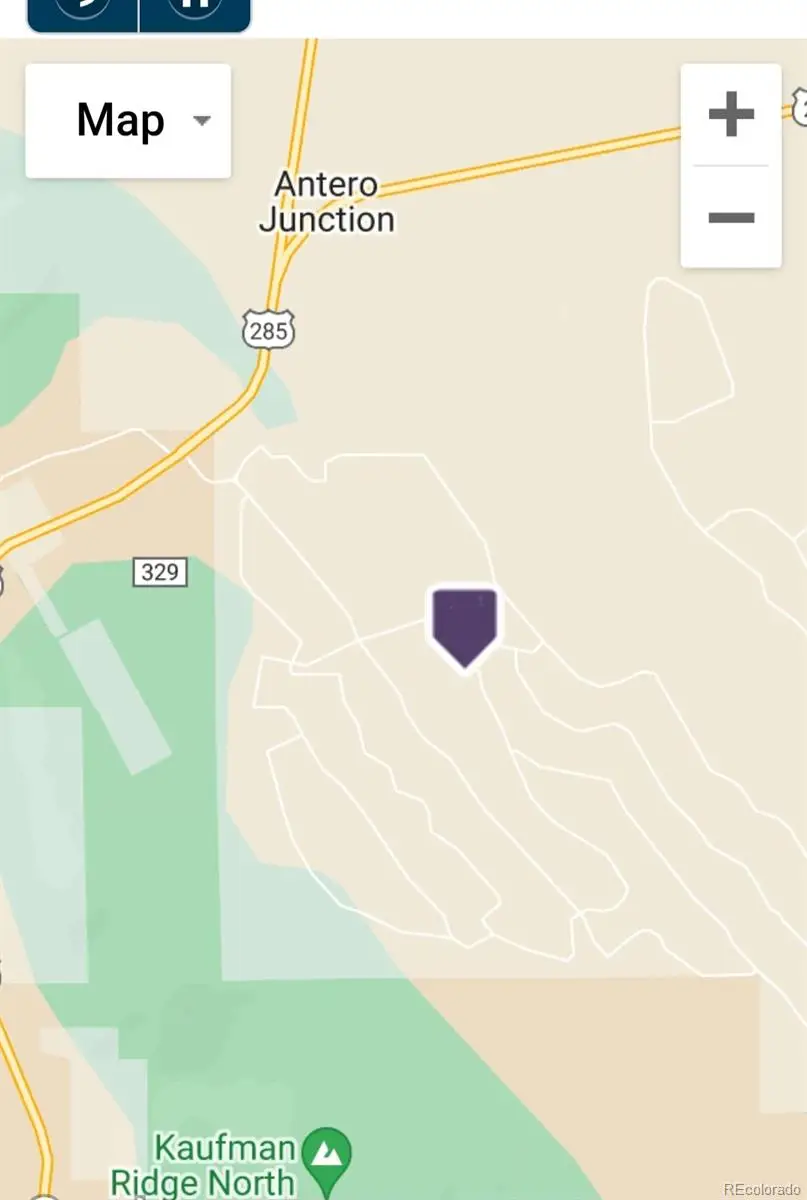The height and width of the screenshot is (1200, 807).
Task: Zoom out with the minus button
Action: [731, 217]
